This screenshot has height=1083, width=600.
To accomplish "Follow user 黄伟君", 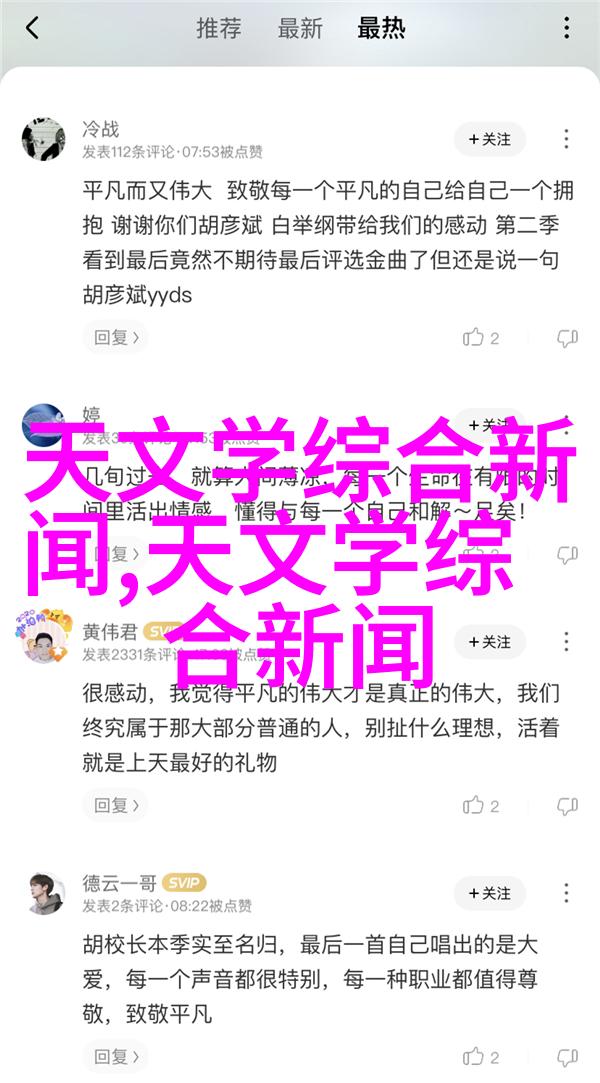I will click(x=490, y=641).
